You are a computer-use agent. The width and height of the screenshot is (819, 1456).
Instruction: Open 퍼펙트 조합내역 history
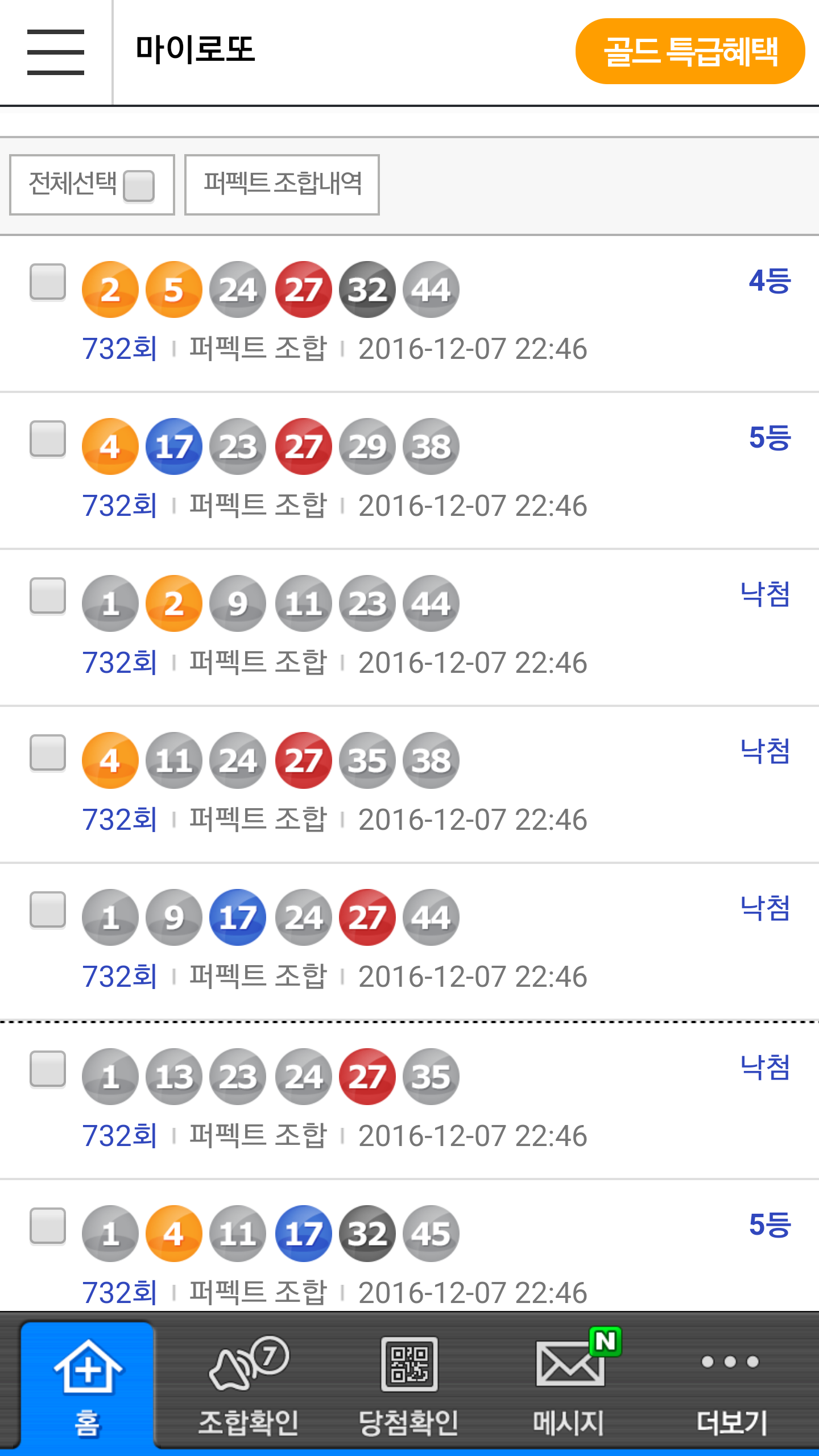pos(282,185)
